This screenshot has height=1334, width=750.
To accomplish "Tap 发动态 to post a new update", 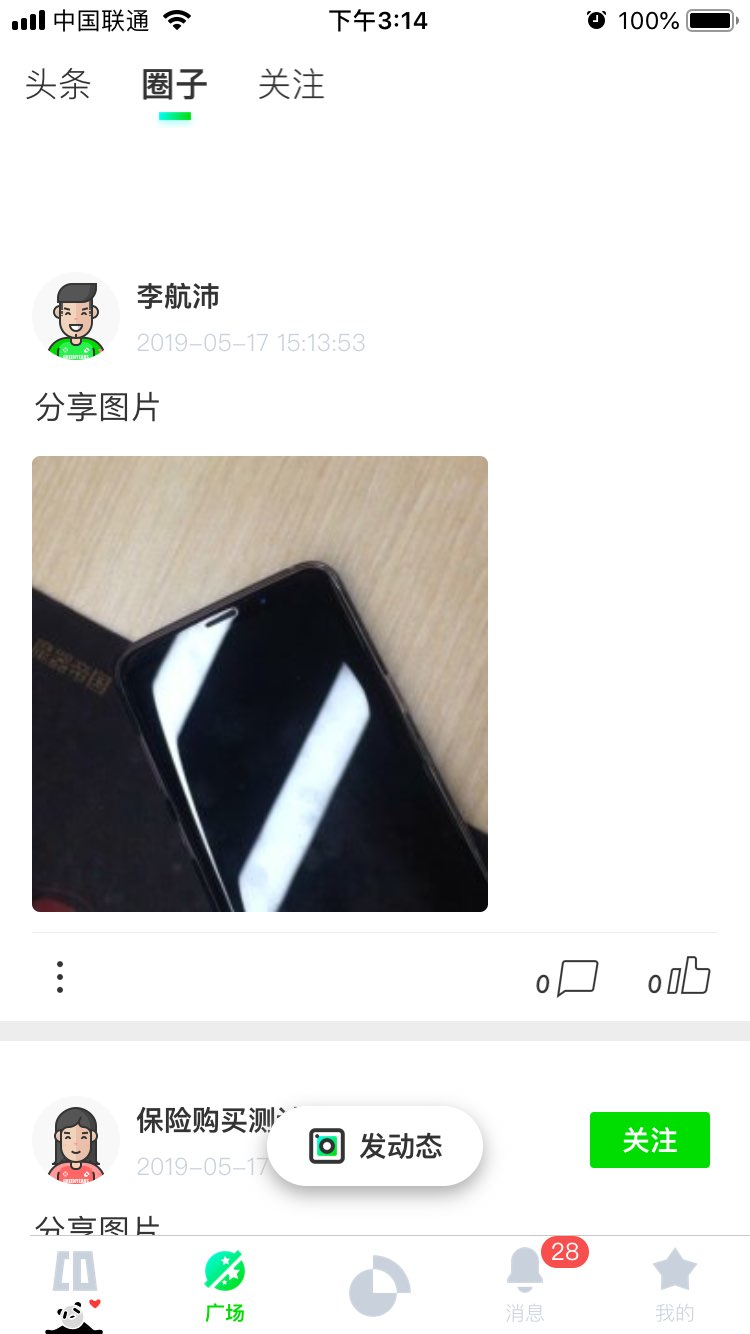I will pos(375,1146).
